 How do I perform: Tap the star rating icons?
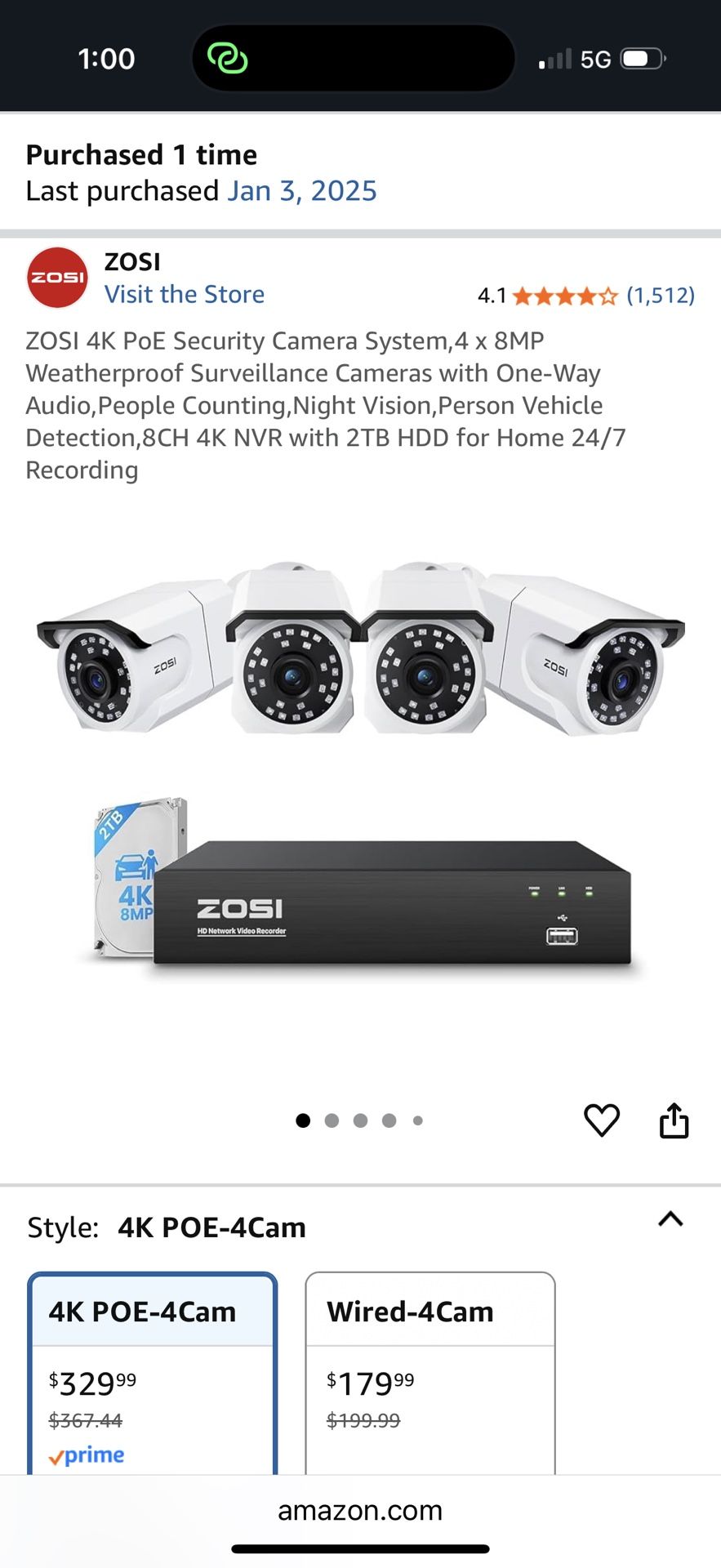[x=563, y=296]
